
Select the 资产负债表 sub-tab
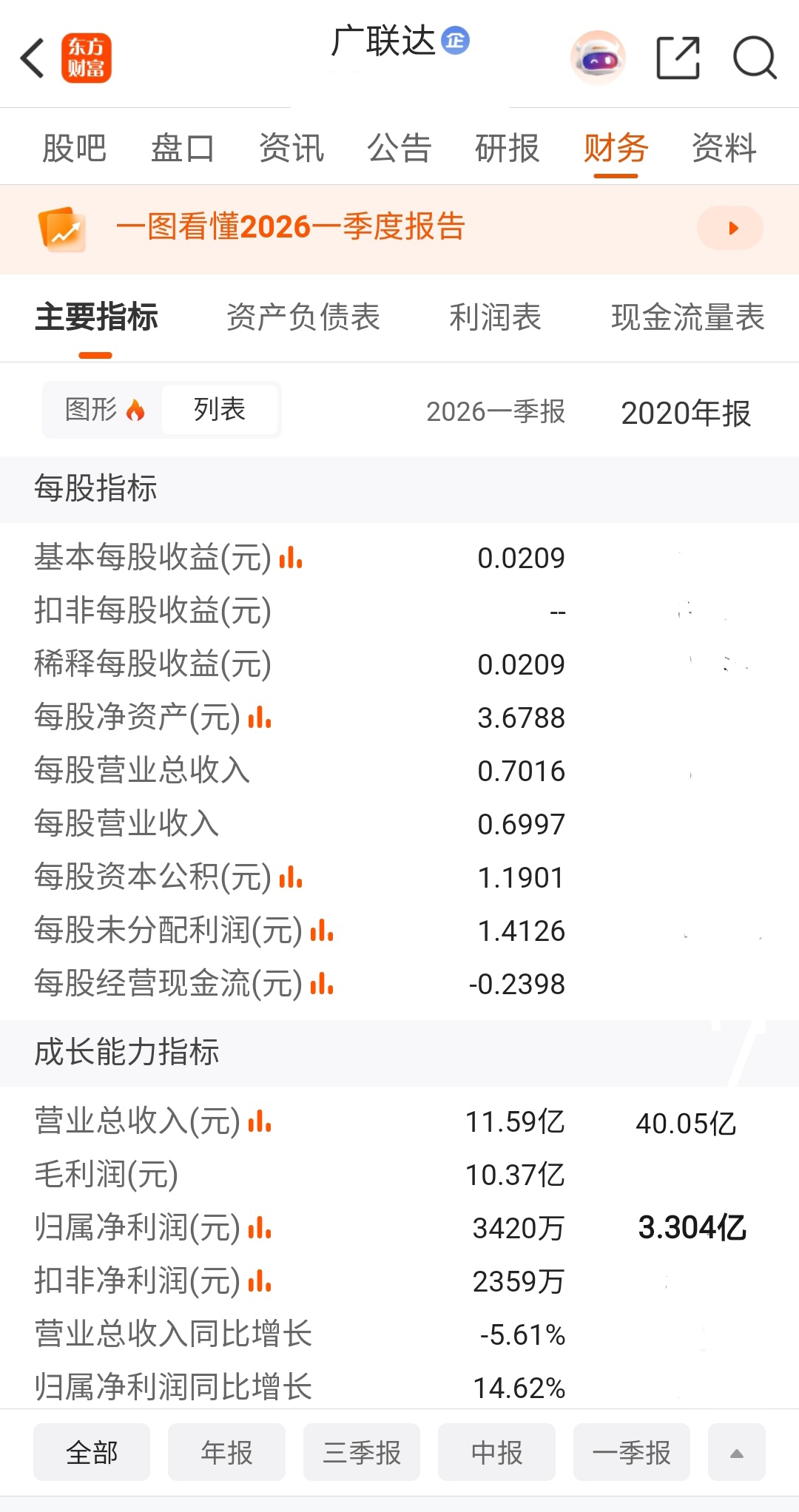click(x=303, y=317)
